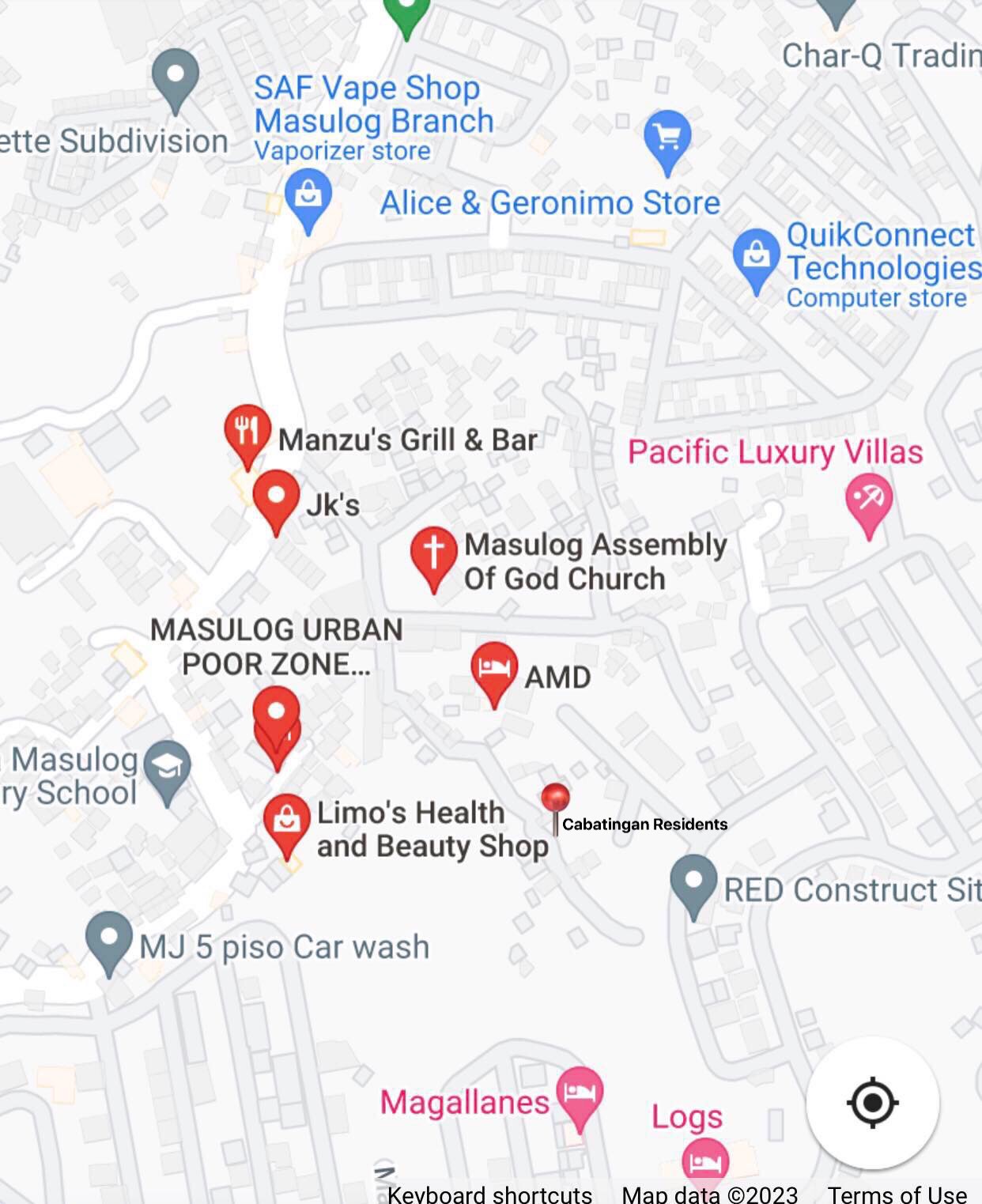Tap the Cabatingan Residents pushpin

(555, 800)
